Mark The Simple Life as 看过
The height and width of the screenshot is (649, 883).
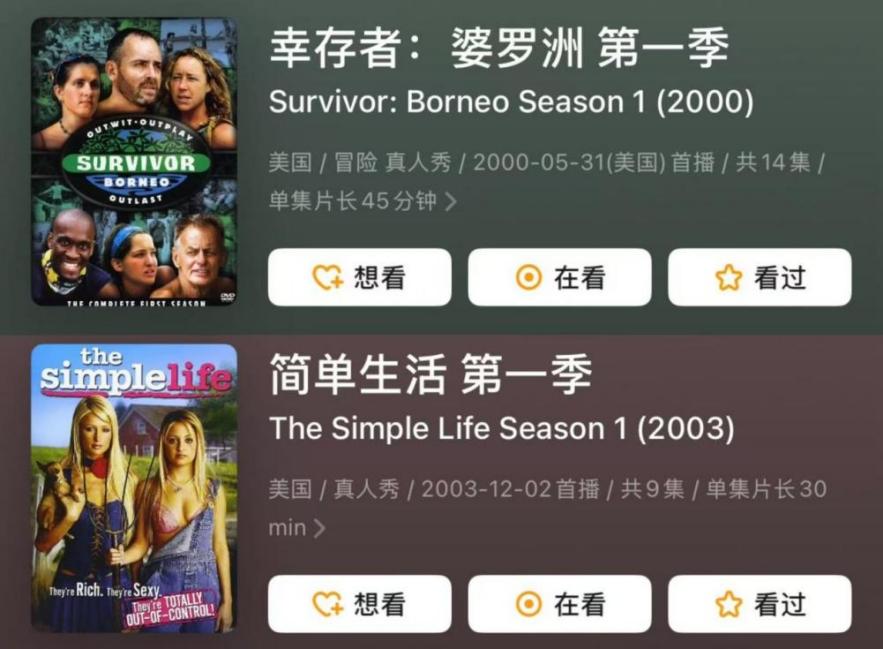[x=759, y=604]
